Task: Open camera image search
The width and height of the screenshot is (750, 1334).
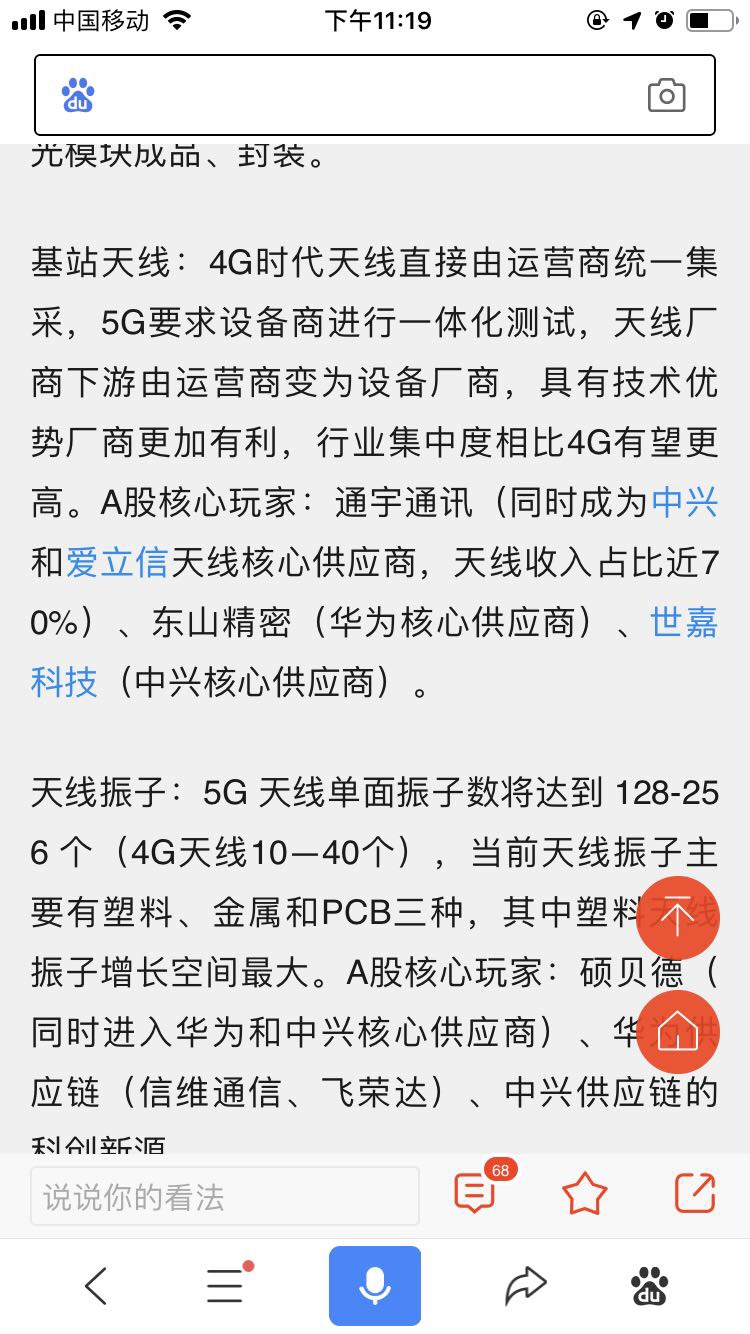Action: [x=666, y=95]
